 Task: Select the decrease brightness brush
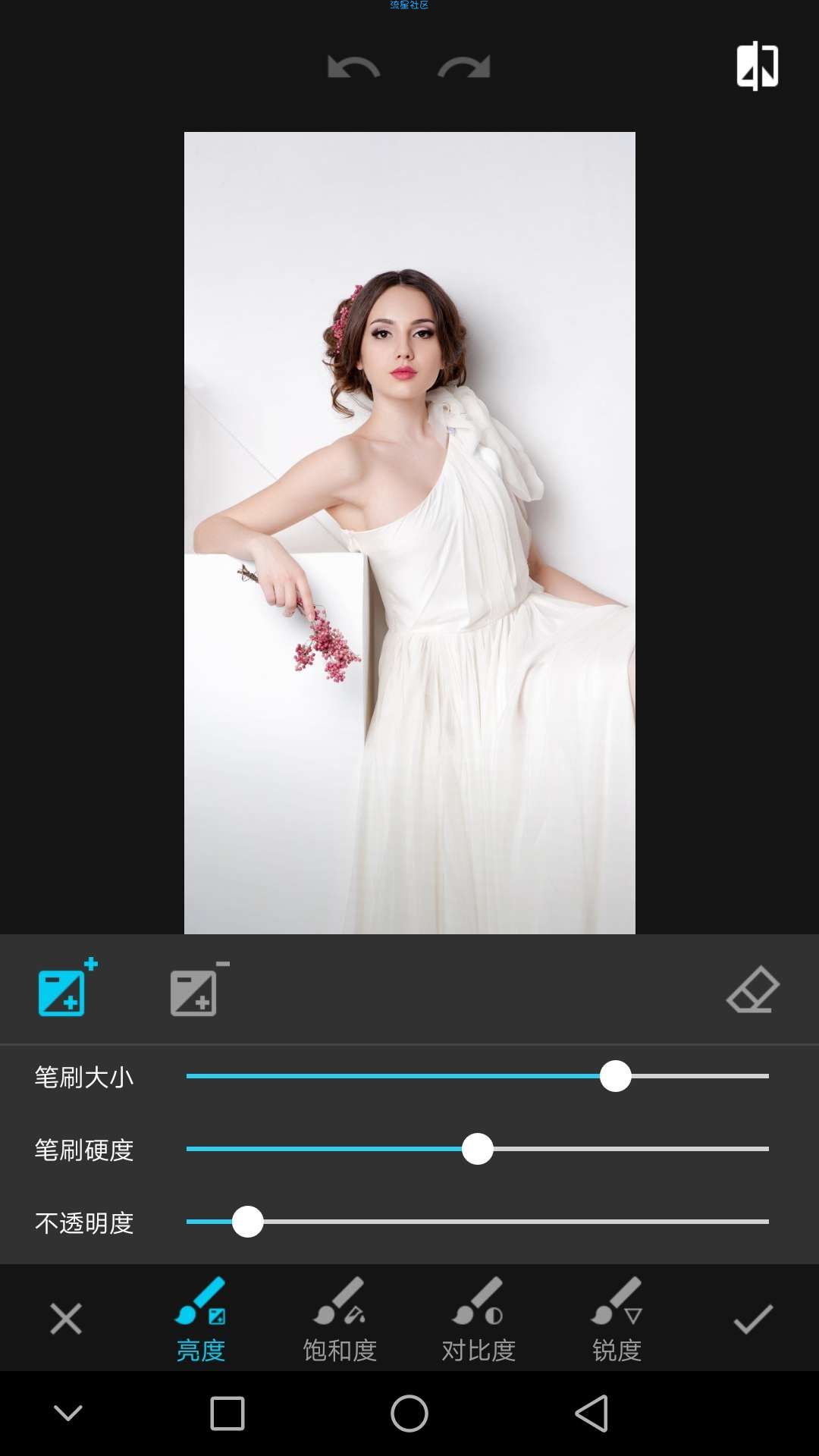click(x=196, y=990)
